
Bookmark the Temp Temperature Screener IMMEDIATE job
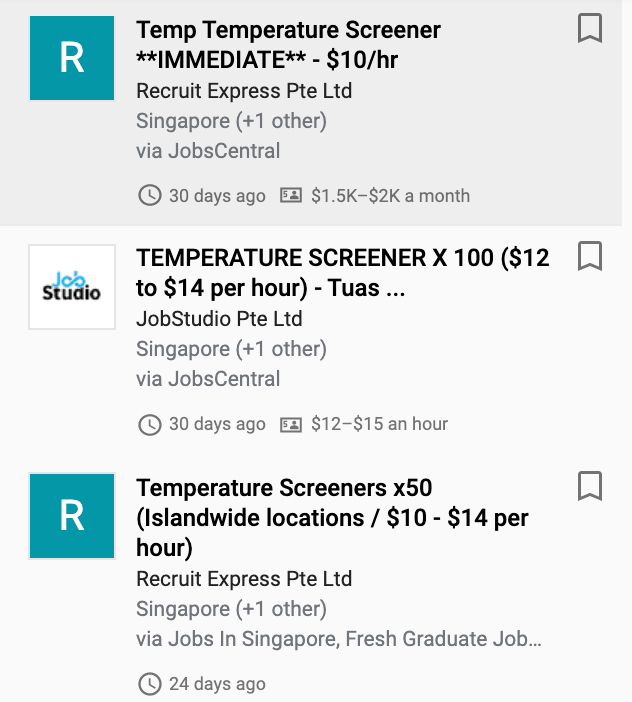coord(590,29)
